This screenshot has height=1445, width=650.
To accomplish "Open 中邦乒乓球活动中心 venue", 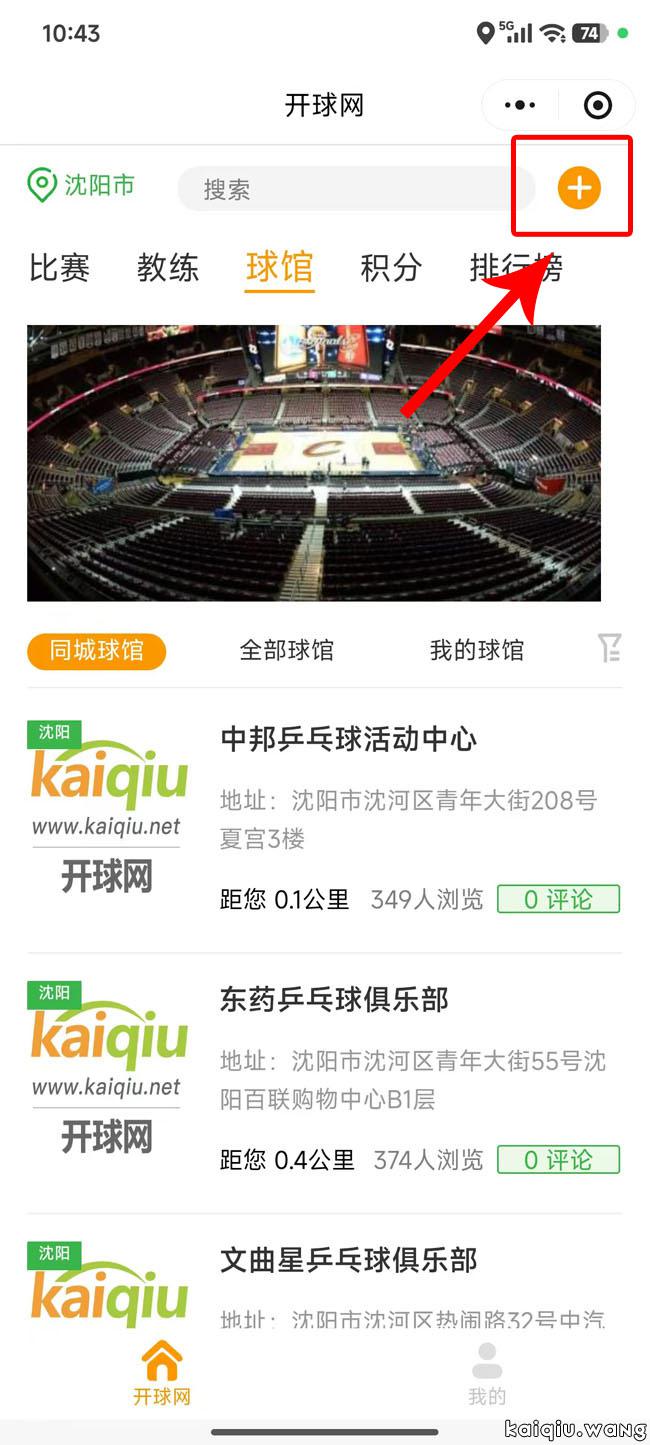I will [348, 740].
